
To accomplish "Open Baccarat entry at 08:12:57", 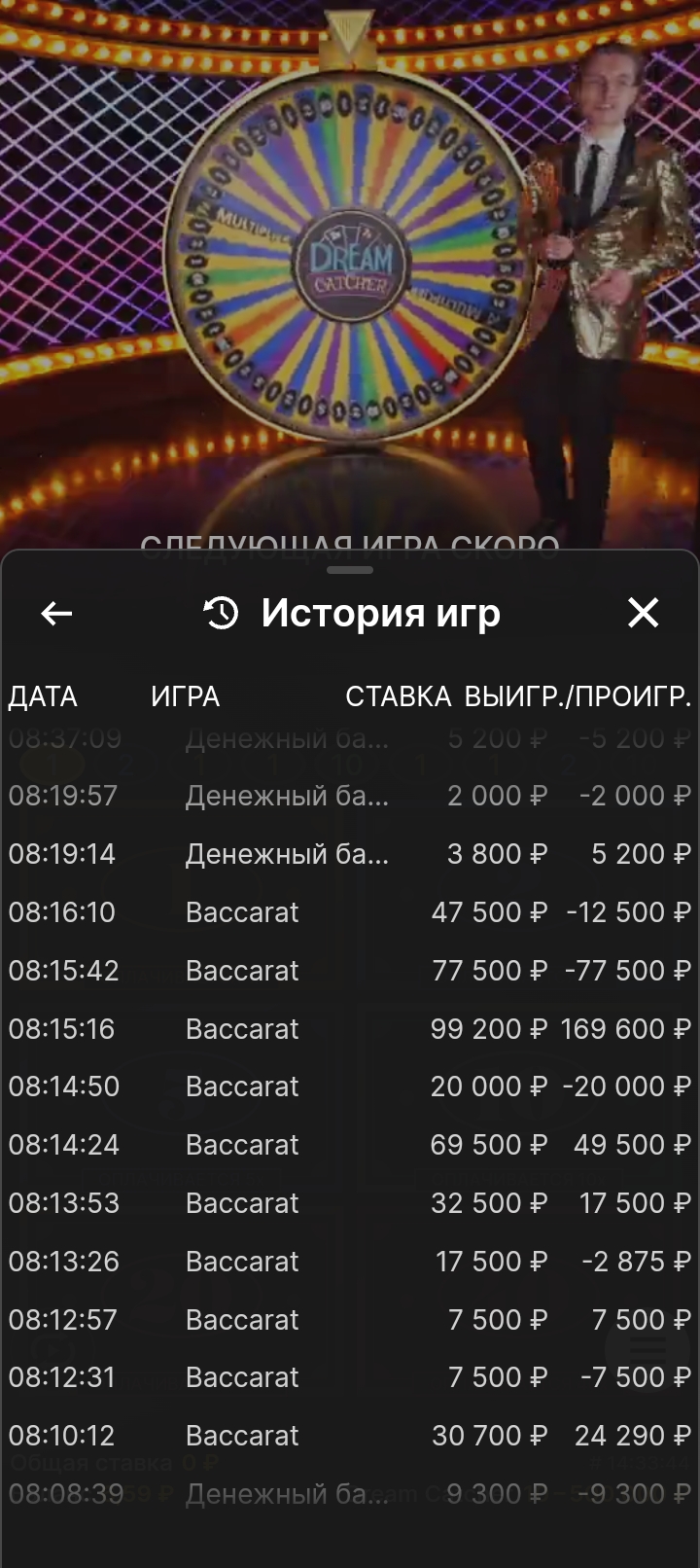I will point(350,1320).
